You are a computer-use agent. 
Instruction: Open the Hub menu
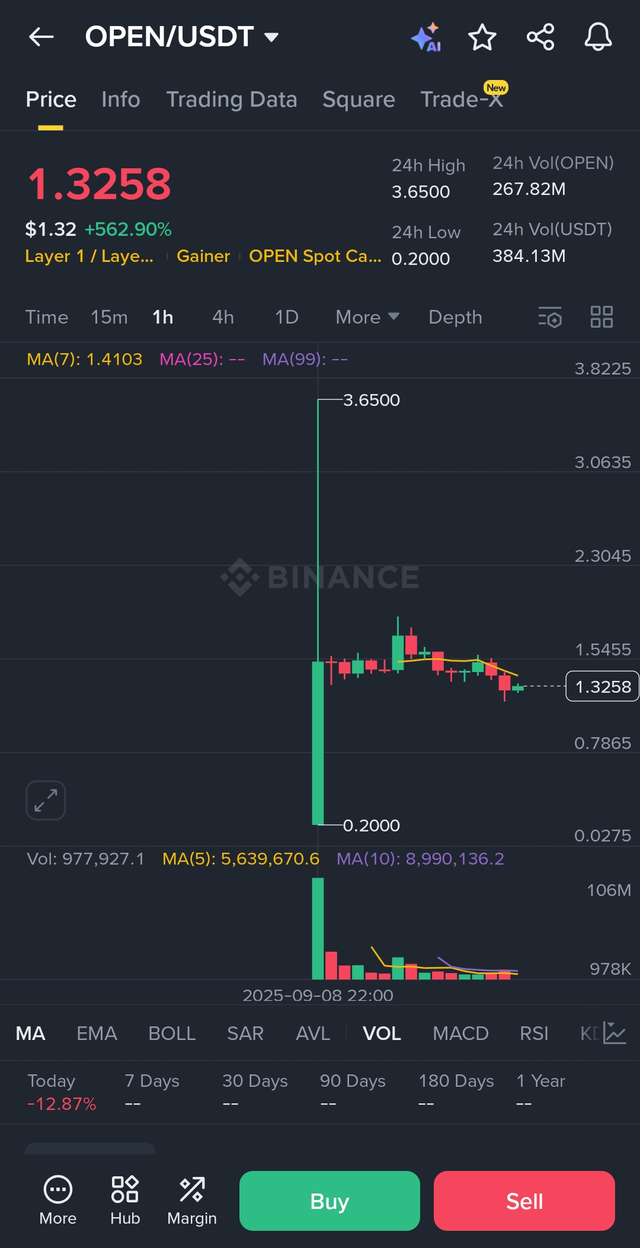pos(125,1200)
